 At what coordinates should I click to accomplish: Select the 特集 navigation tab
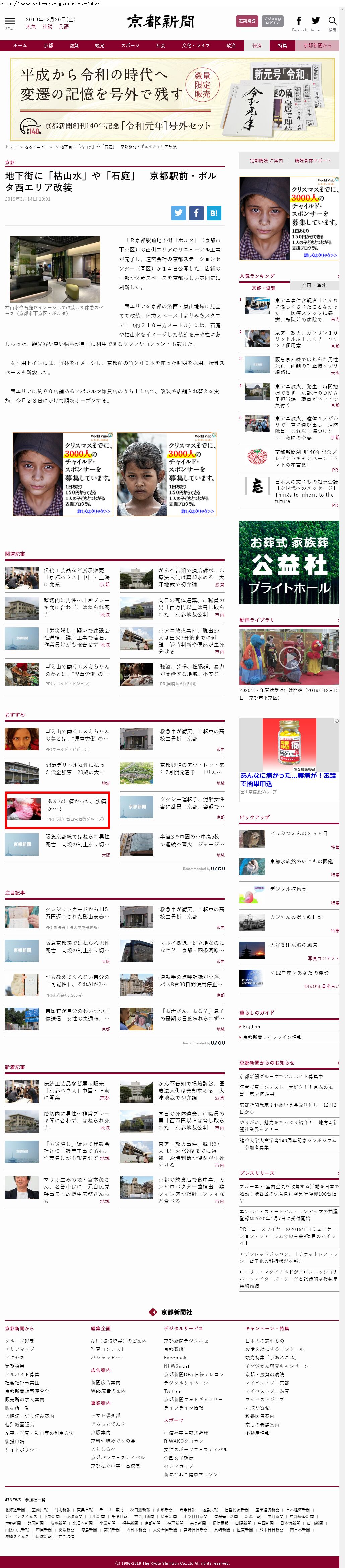pyautogui.click(x=282, y=46)
